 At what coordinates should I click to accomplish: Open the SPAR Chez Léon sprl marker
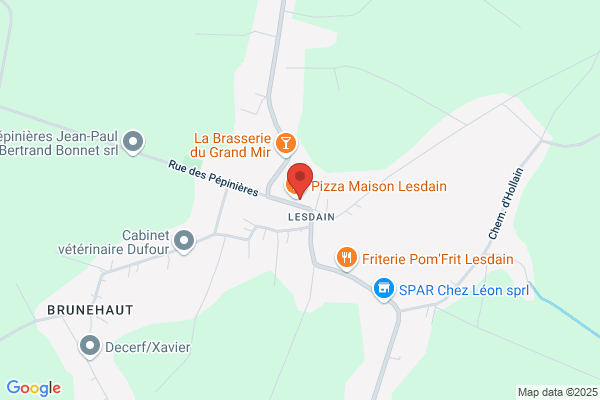click(383, 289)
